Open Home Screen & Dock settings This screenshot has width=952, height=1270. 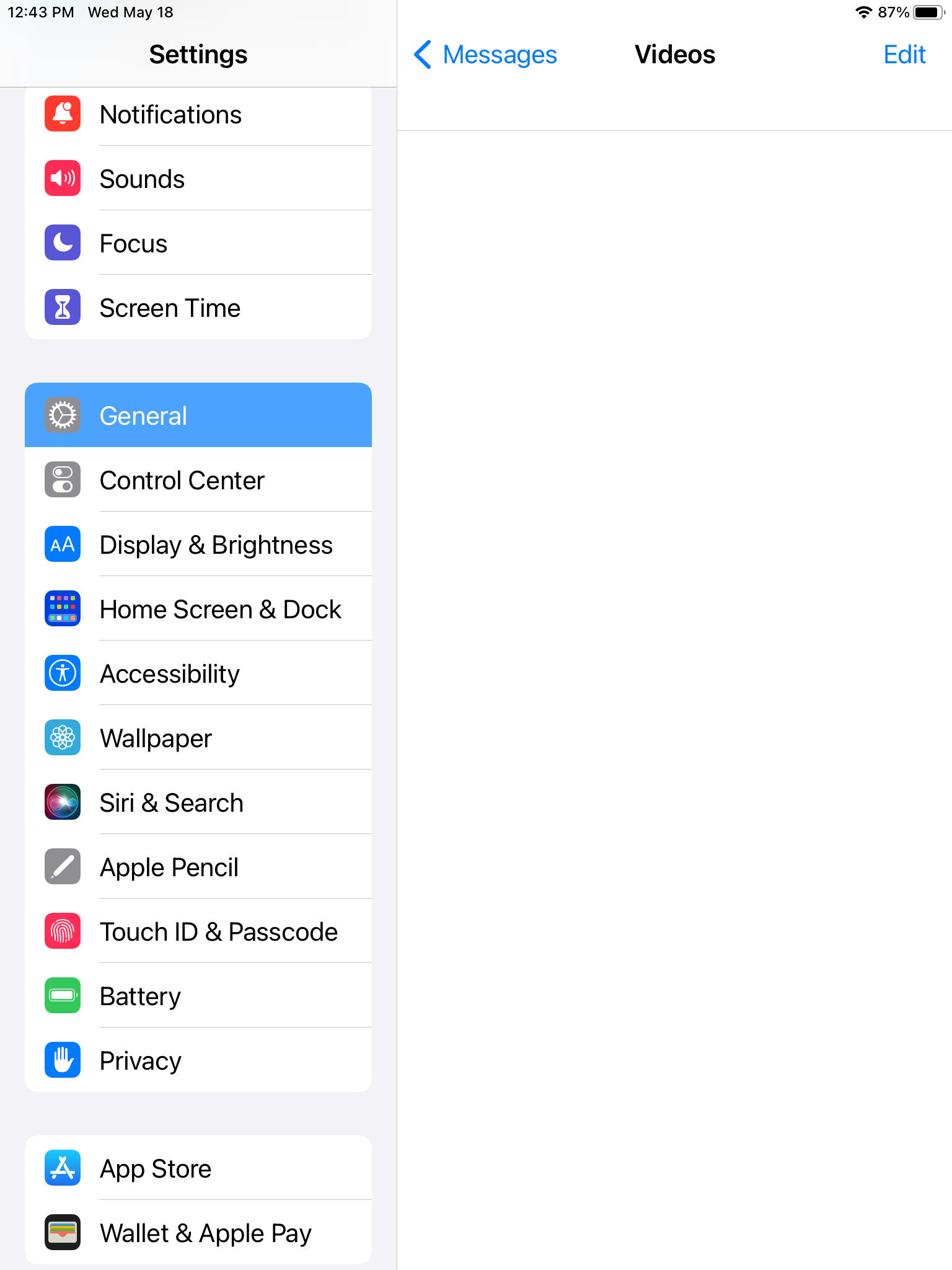(198, 610)
